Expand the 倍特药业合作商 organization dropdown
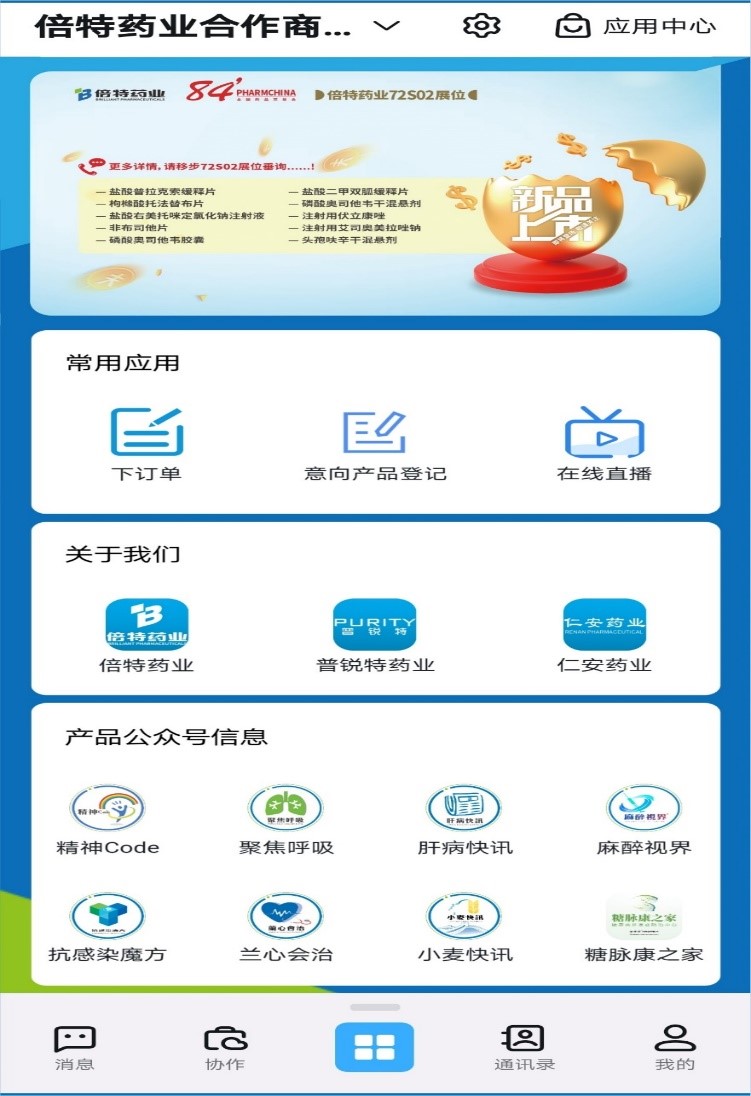Viewport: 751px width, 1096px height. click(x=387, y=26)
